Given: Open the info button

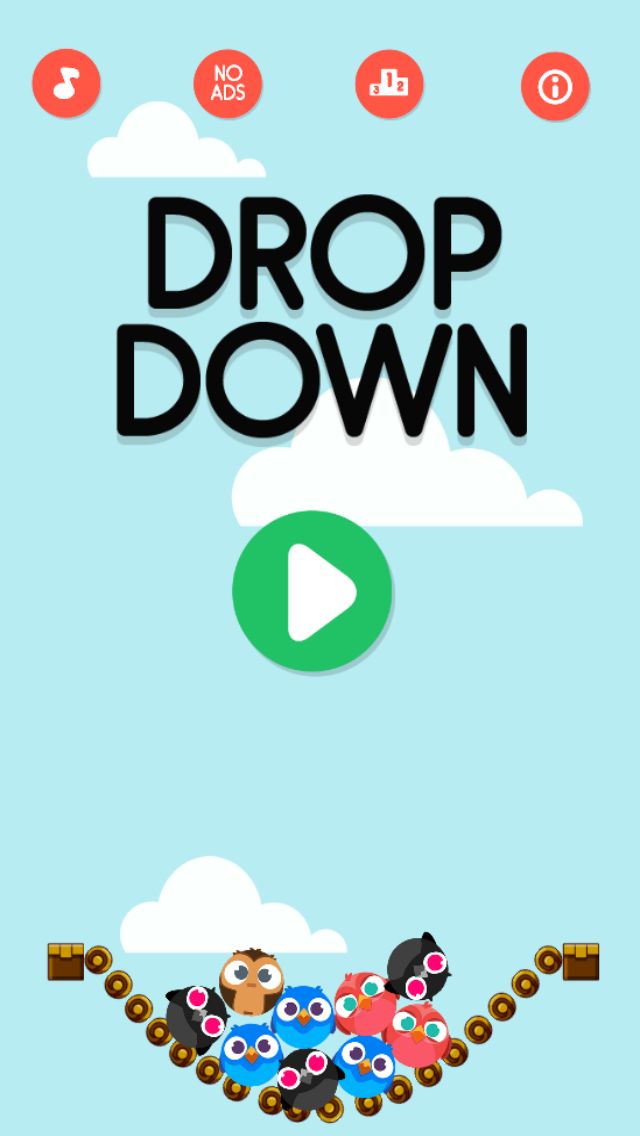Looking at the screenshot, I should 555,86.
